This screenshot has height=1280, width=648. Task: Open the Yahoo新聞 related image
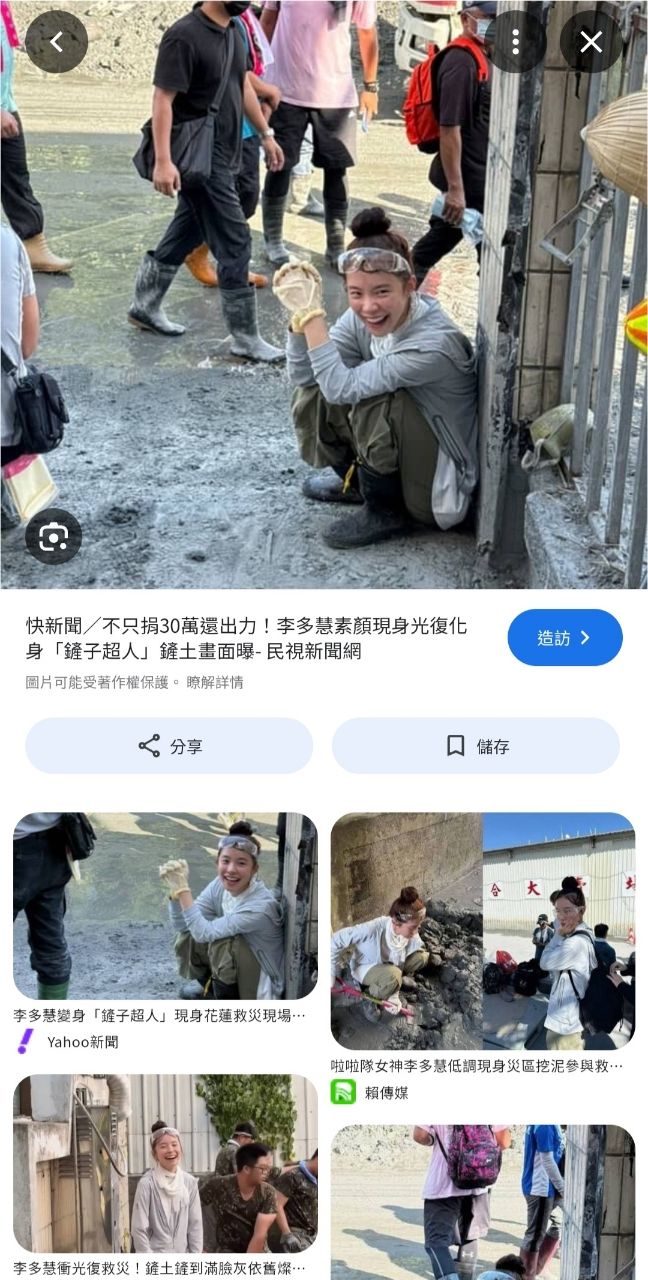165,906
